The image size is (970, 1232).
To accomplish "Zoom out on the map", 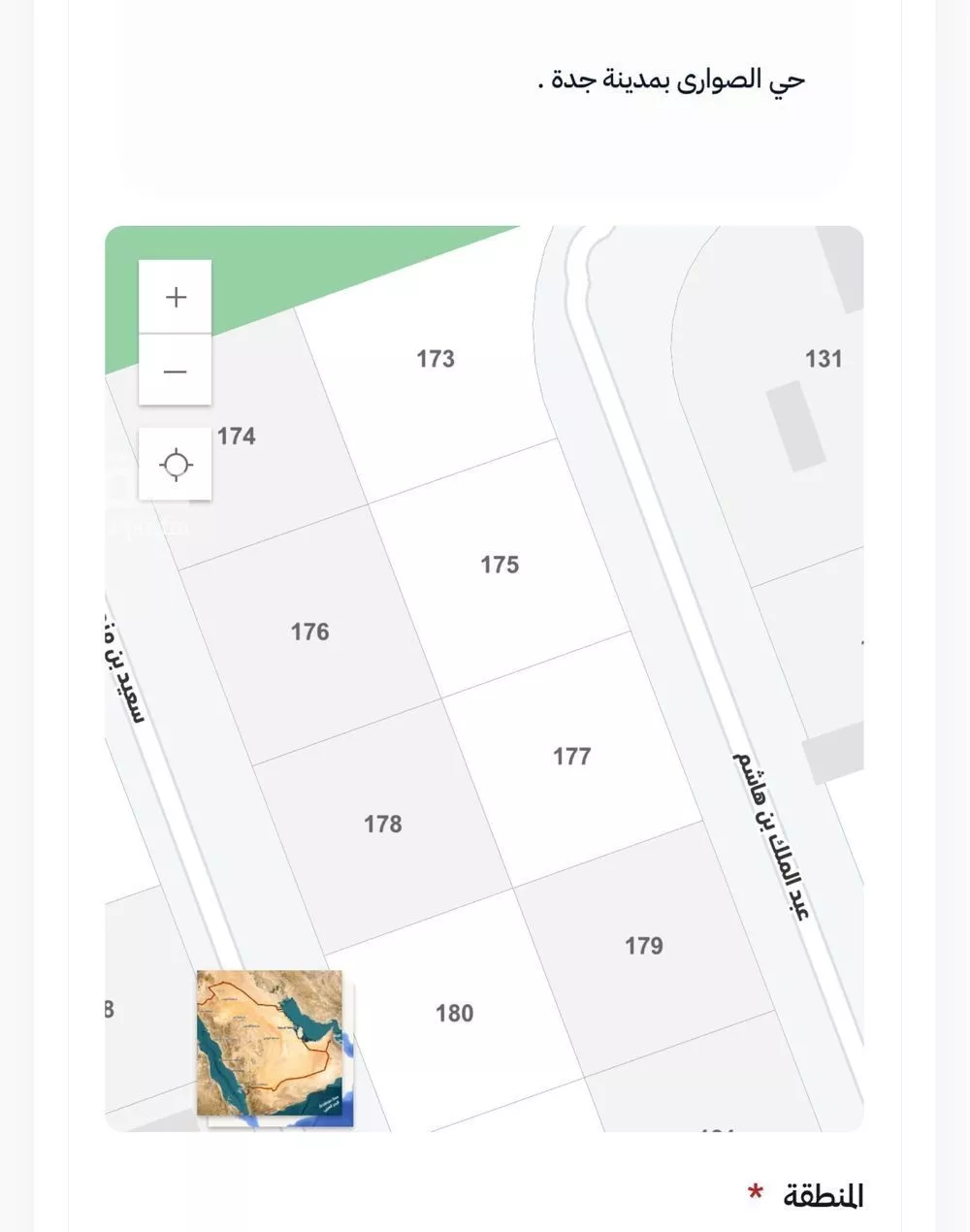I will click(x=176, y=371).
